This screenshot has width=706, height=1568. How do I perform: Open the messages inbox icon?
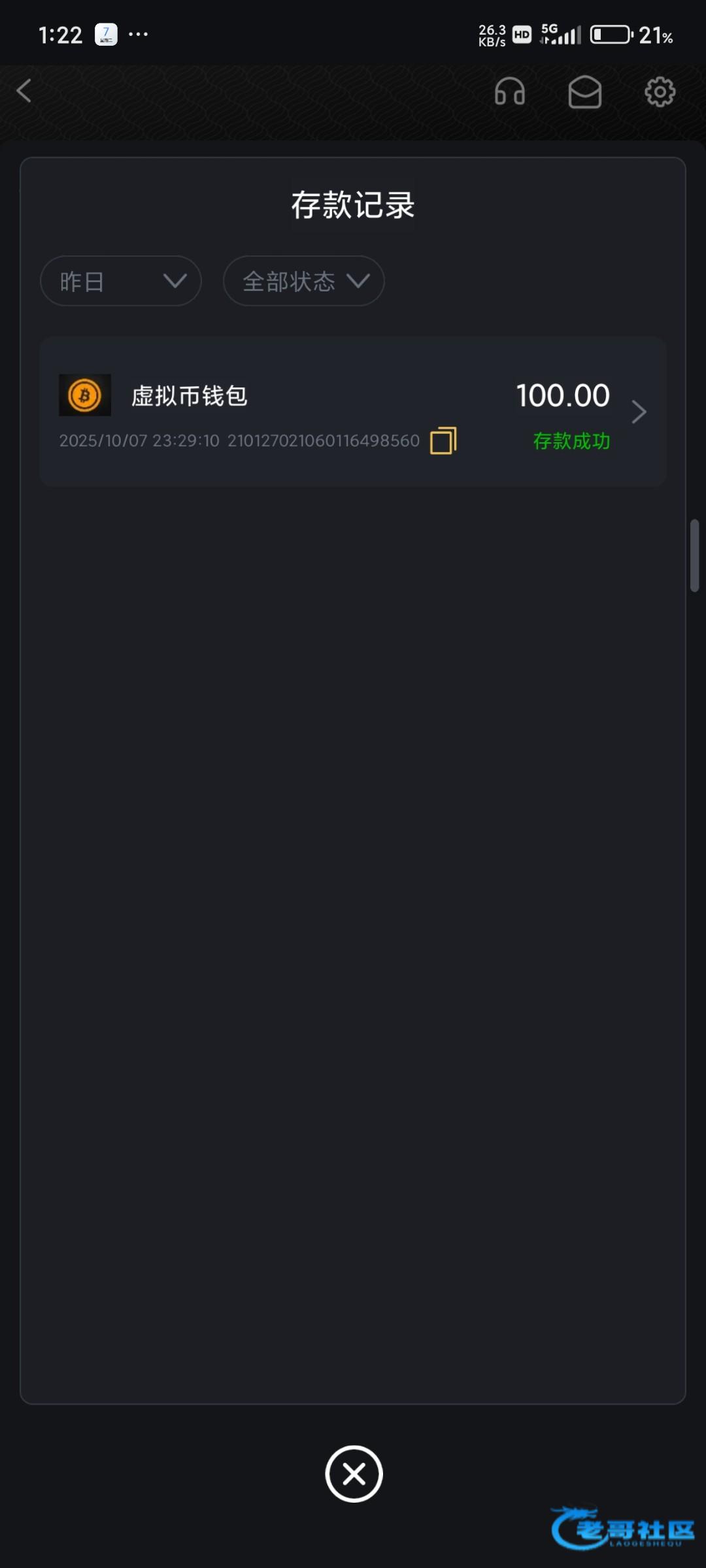tap(584, 92)
